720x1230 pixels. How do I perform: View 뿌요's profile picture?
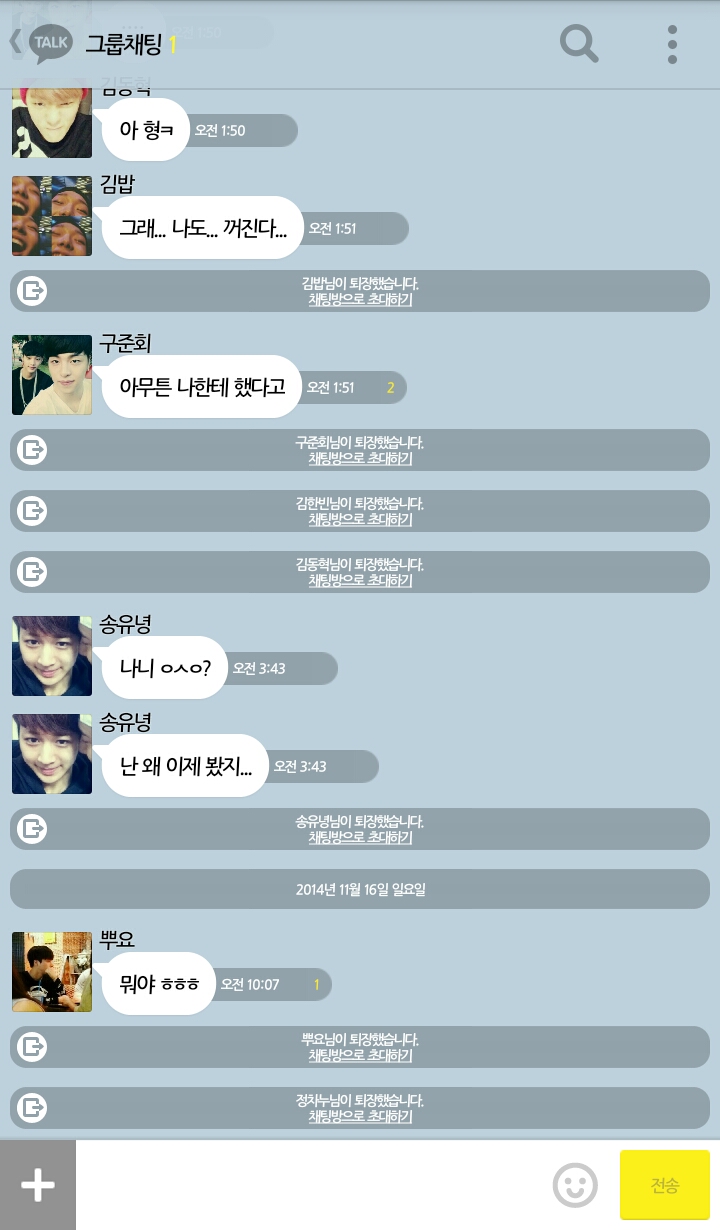coord(52,972)
